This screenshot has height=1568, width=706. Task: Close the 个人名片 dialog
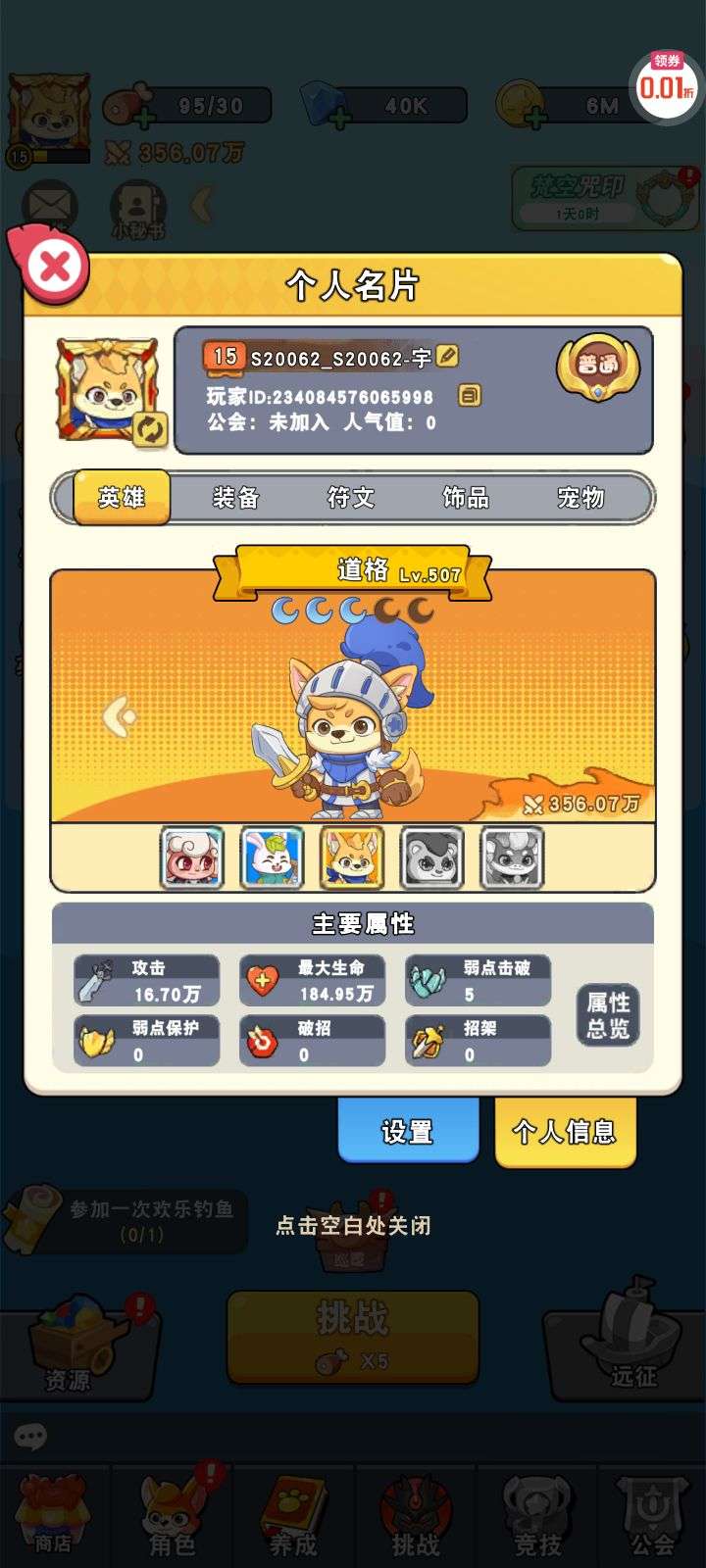[x=55, y=266]
